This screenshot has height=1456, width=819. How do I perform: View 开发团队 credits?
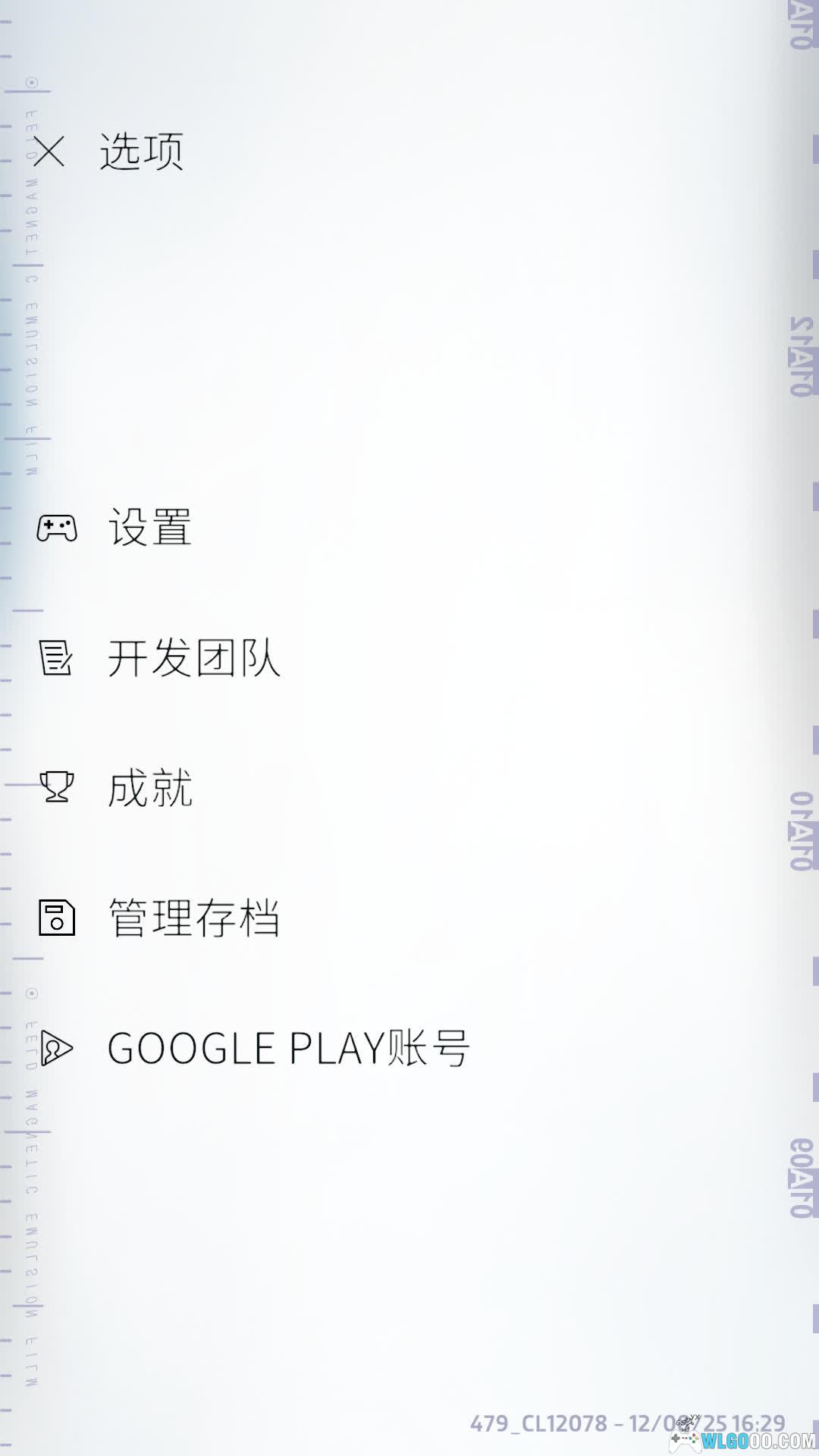193,657
